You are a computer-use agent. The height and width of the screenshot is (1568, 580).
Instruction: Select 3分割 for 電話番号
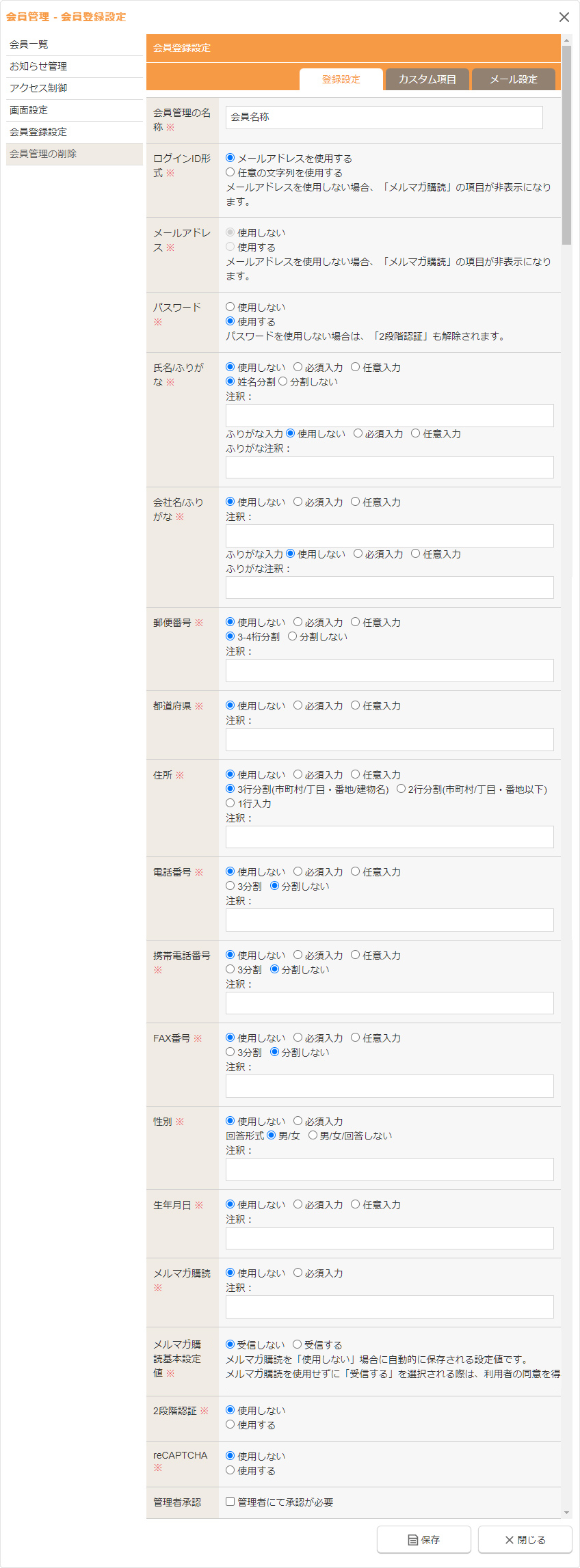[230, 886]
